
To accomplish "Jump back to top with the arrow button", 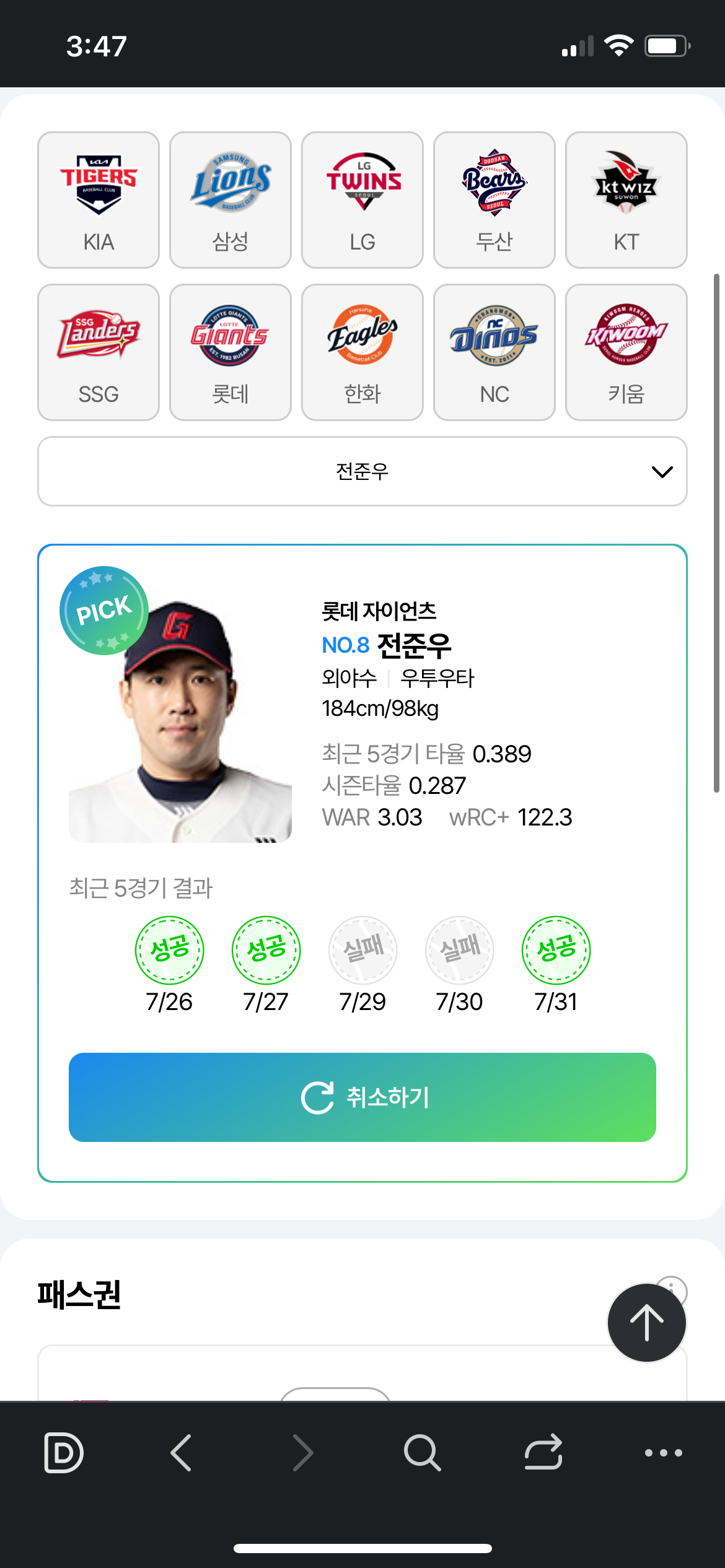I will click(x=646, y=1322).
